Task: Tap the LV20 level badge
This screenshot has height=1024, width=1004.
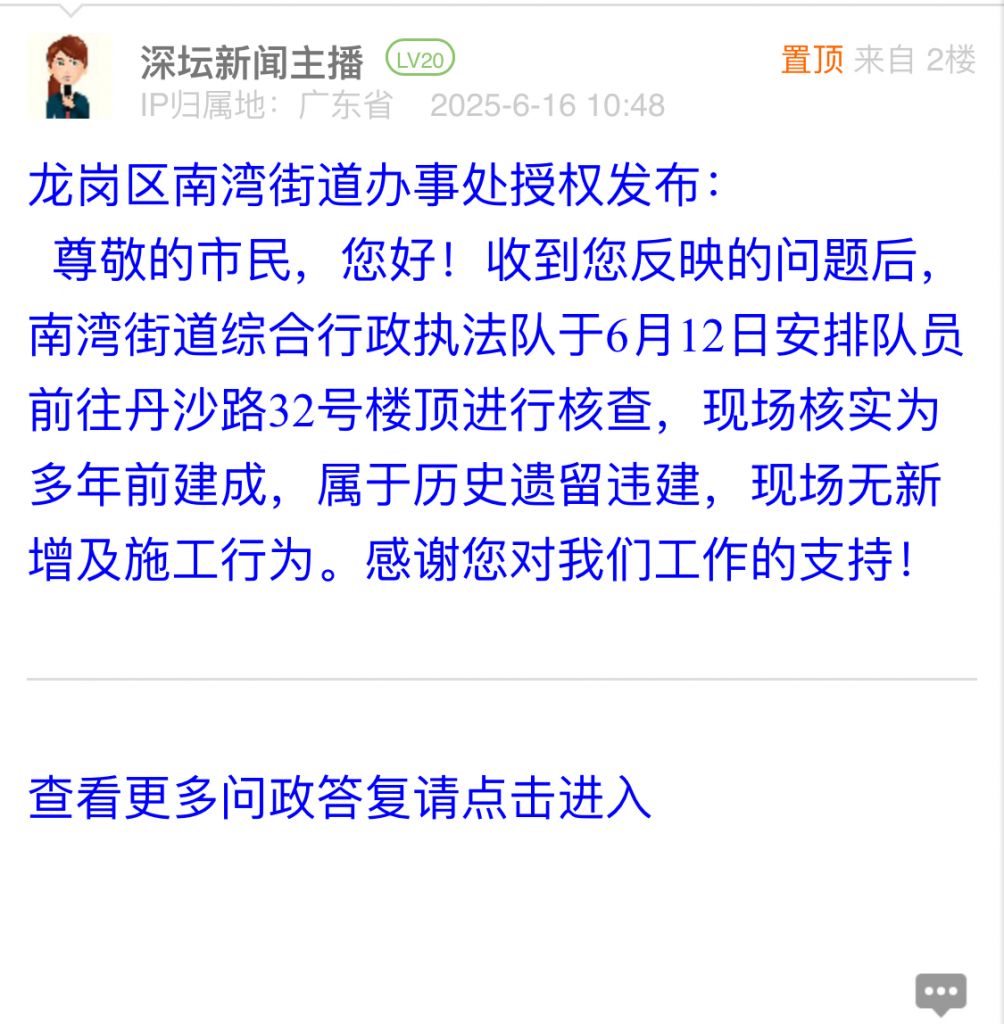Action: 420,60
